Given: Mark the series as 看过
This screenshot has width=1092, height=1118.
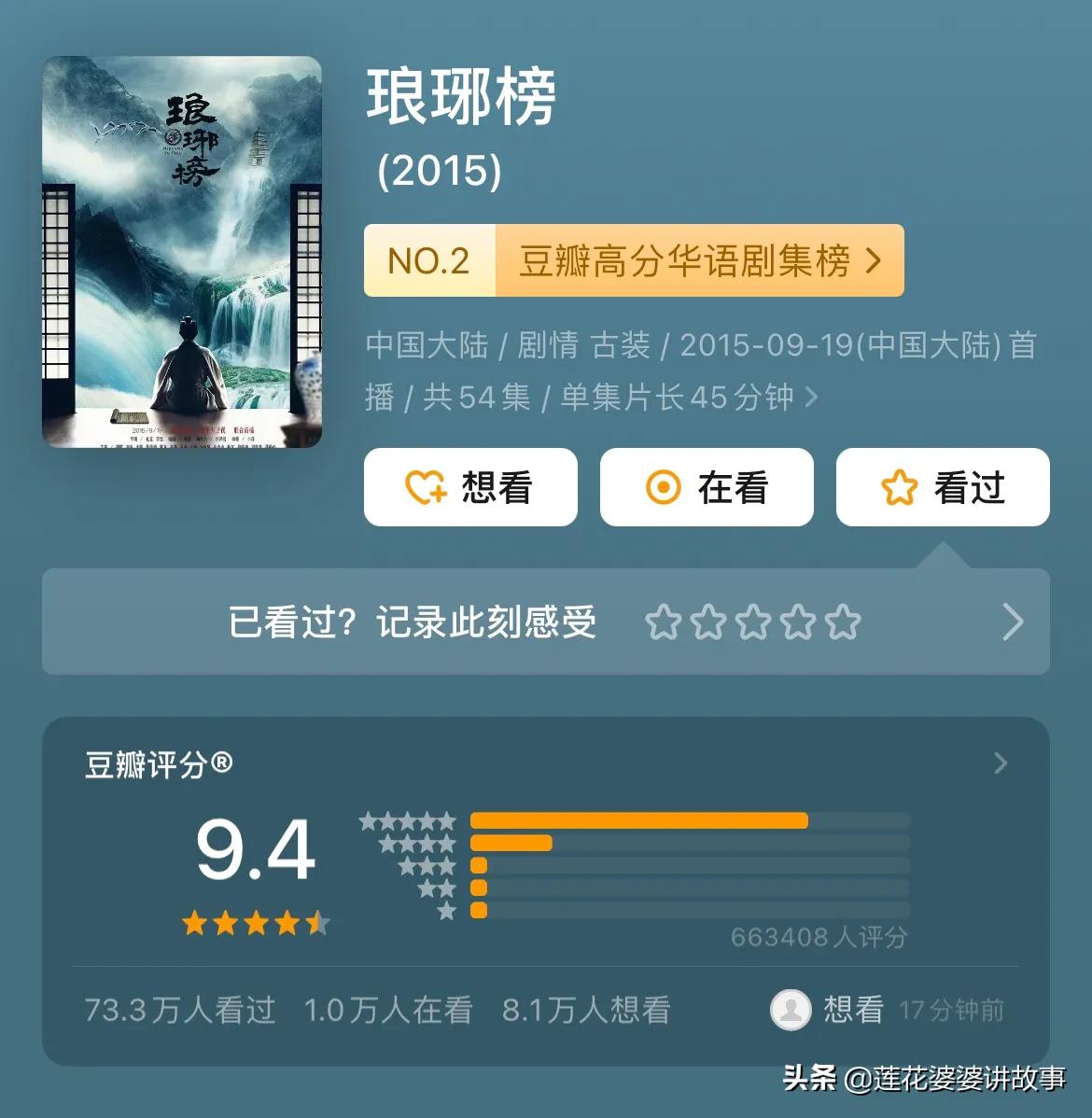Looking at the screenshot, I should 942,486.
